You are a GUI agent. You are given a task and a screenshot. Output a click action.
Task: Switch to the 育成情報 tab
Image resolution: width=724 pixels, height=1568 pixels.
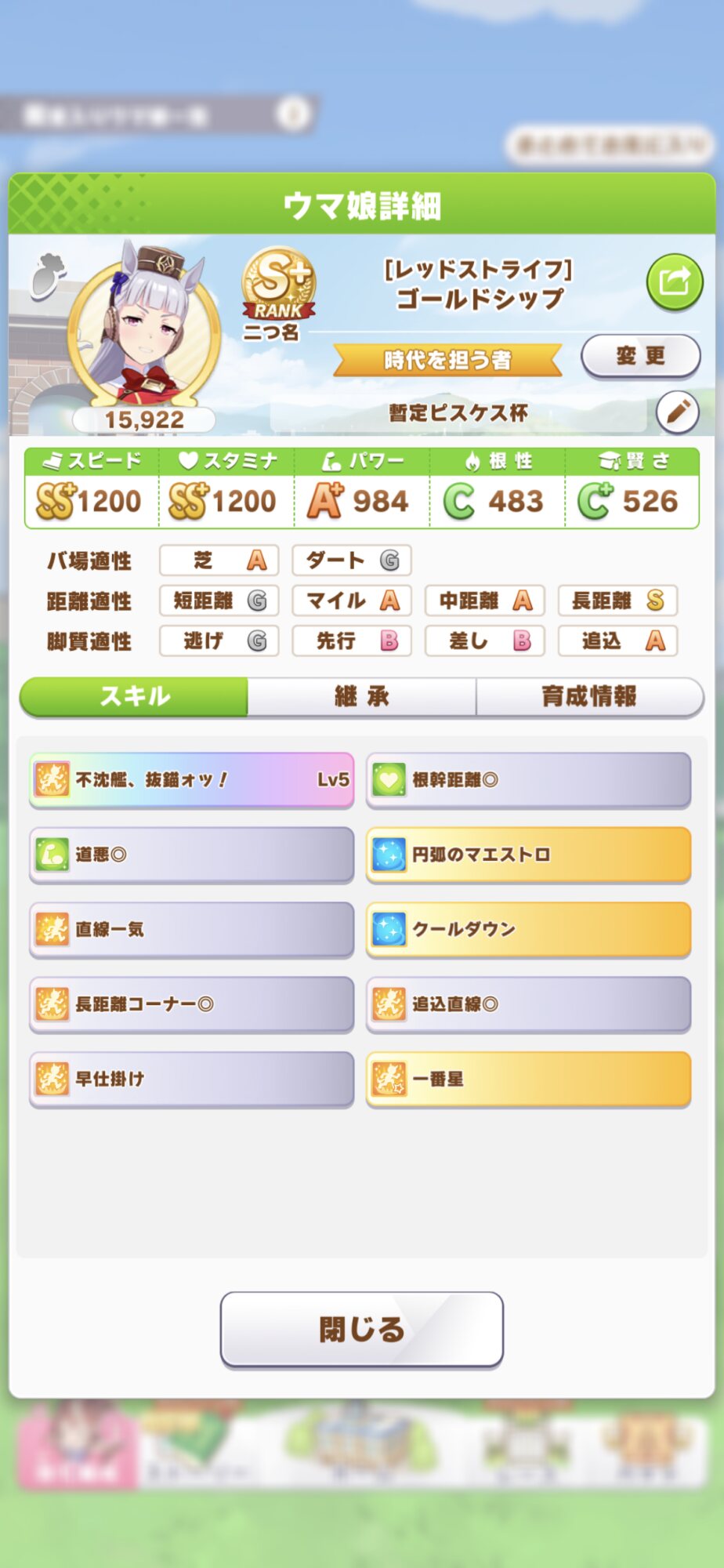tap(589, 696)
